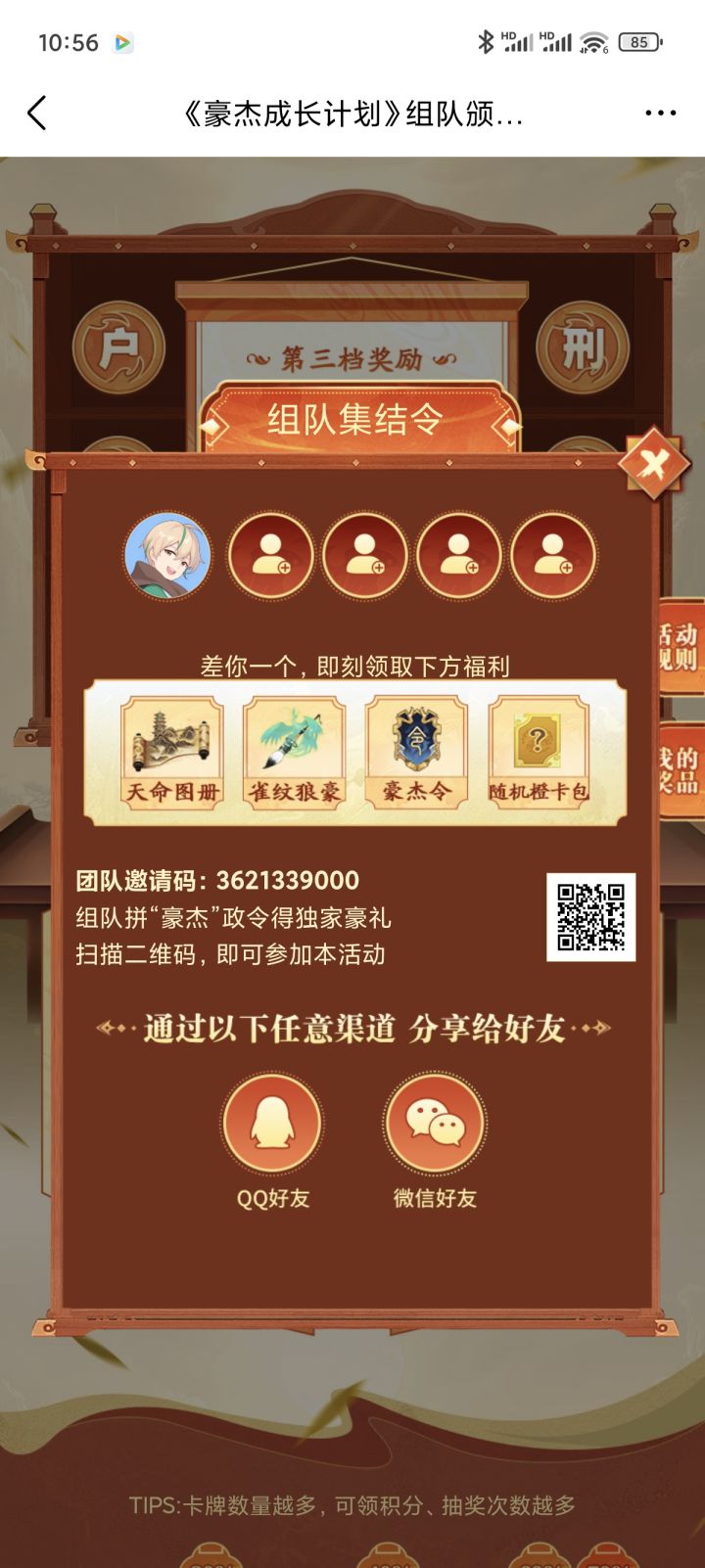Tap the activity QR code
Screen dimensions: 705x1568
(x=590, y=917)
